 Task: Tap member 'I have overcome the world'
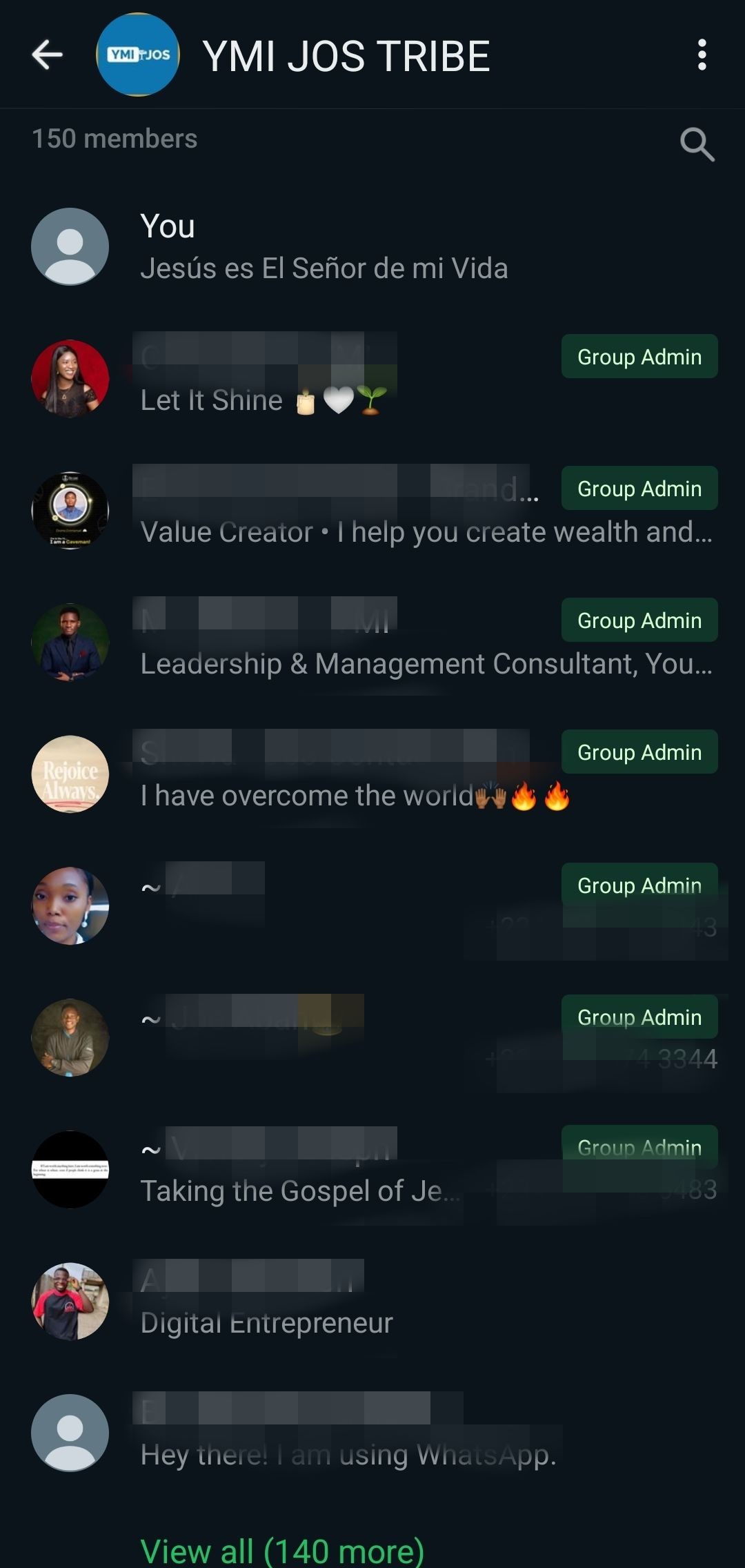372,774
